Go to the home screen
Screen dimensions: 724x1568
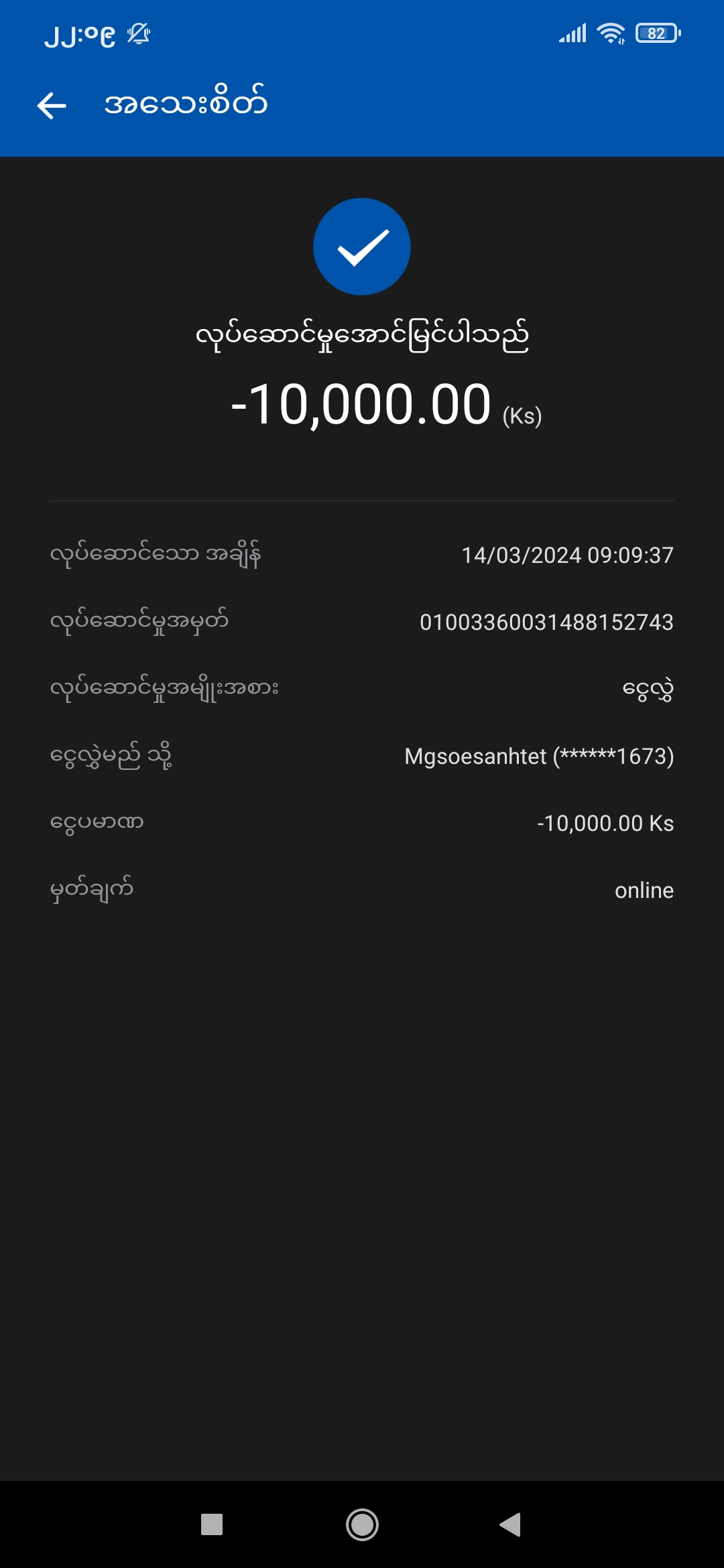pyautogui.click(x=362, y=1524)
